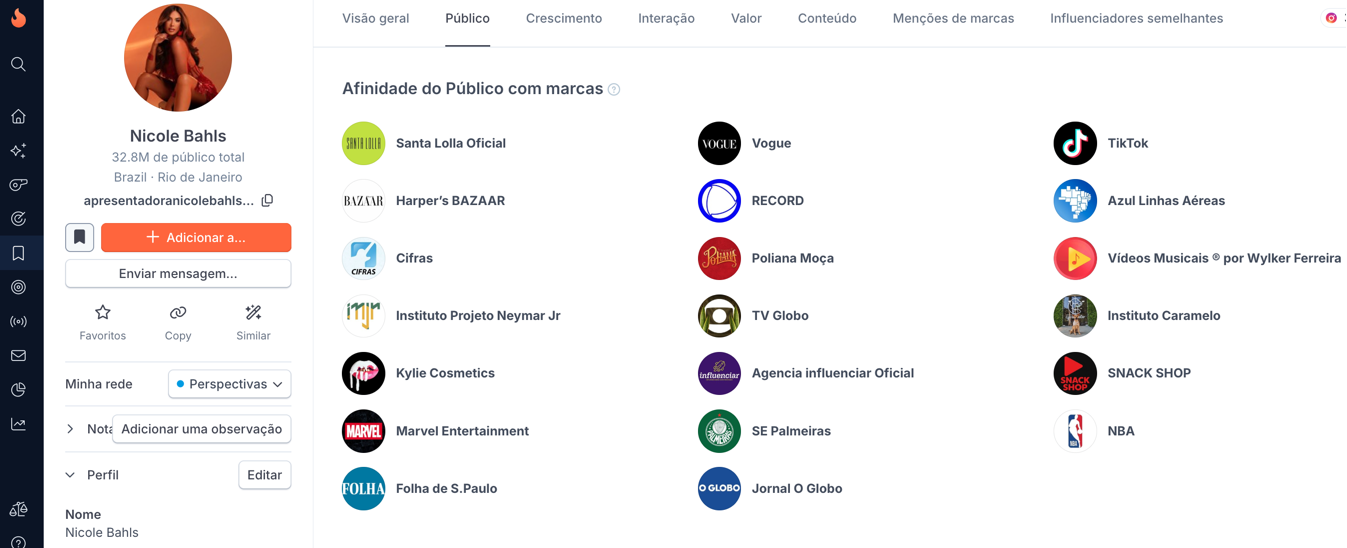The image size is (1347, 548).
Task: Open the Interação tab
Action: [x=666, y=18]
